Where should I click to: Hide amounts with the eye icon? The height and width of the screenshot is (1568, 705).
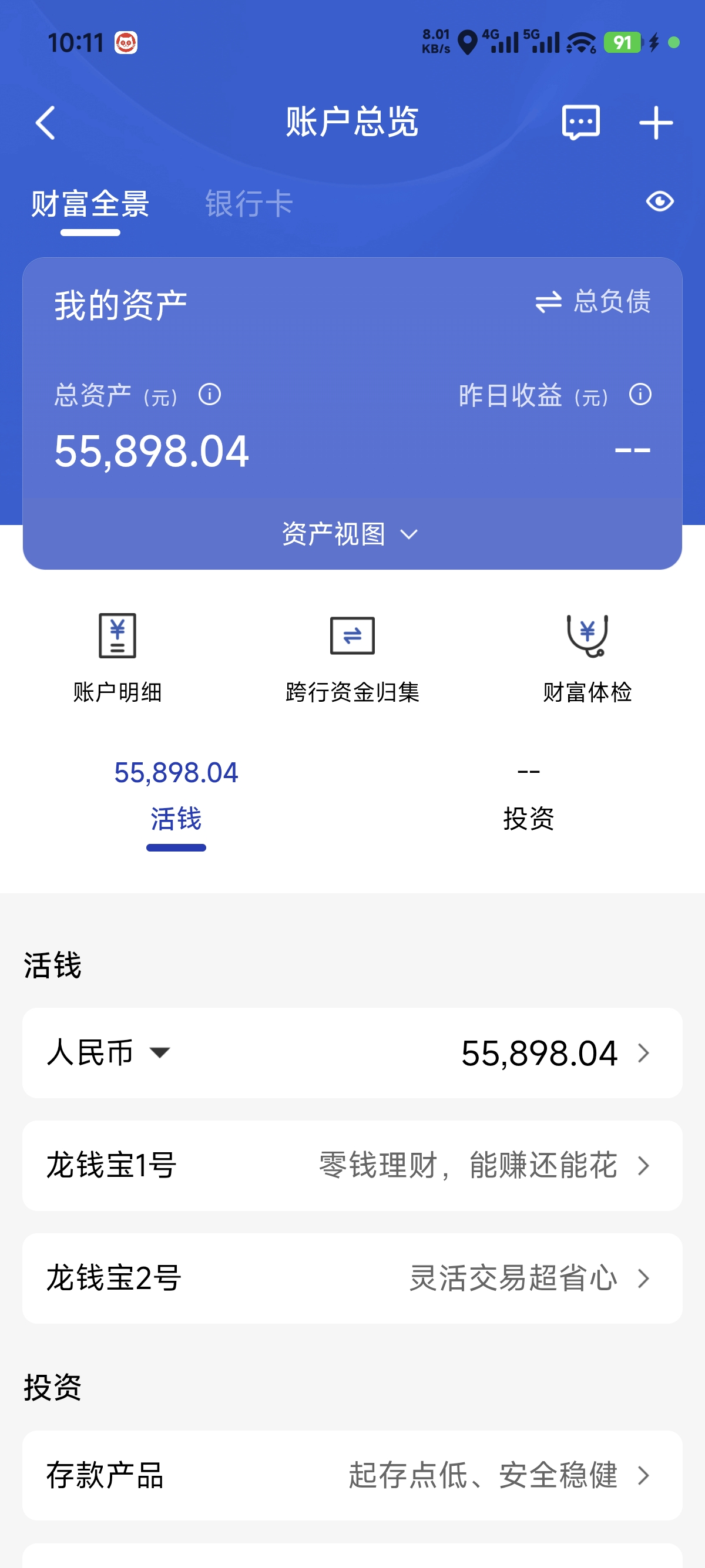[659, 201]
